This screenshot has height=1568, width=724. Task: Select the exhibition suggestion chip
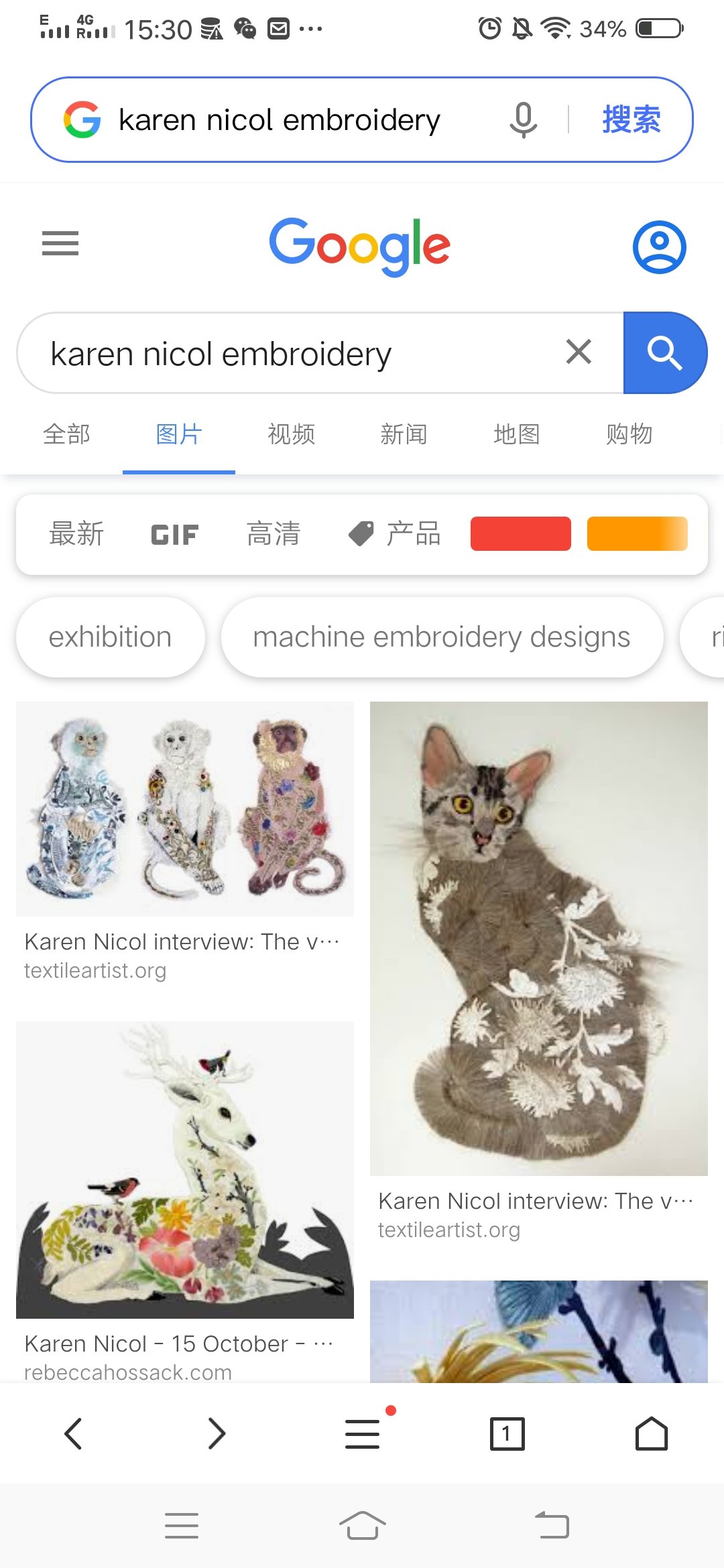coord(110,637)
